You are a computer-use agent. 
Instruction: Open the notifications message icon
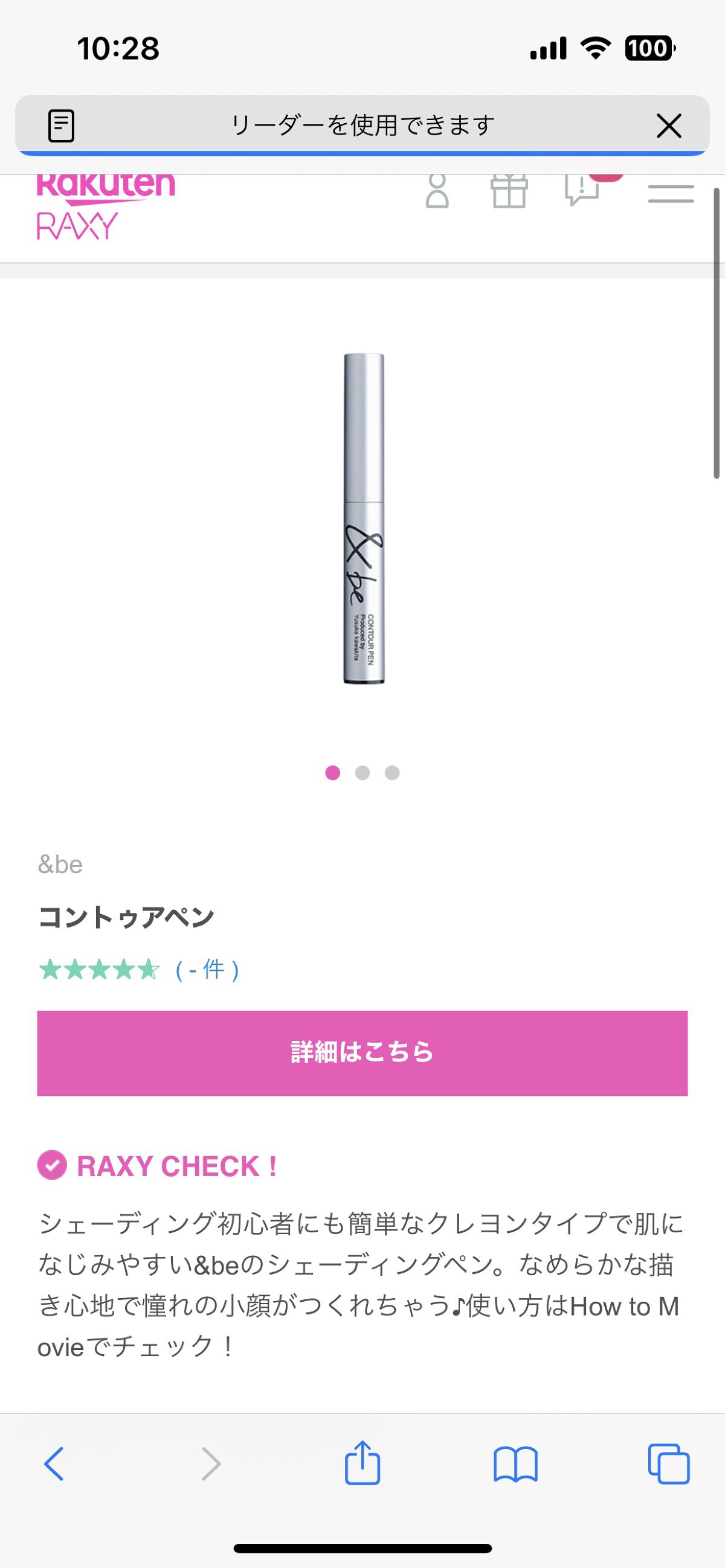point(582,191)
